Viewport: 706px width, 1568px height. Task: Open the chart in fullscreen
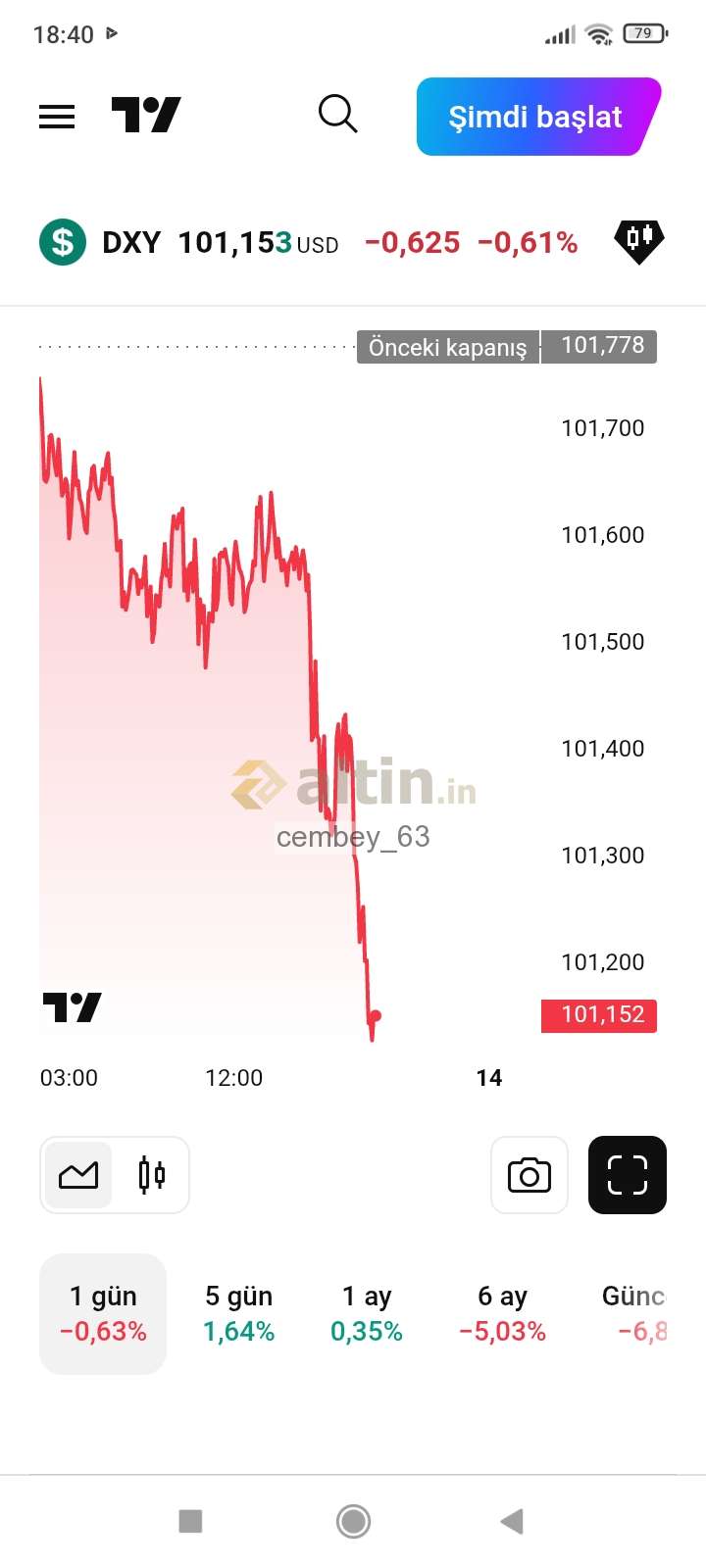[x=628, y=1175]
